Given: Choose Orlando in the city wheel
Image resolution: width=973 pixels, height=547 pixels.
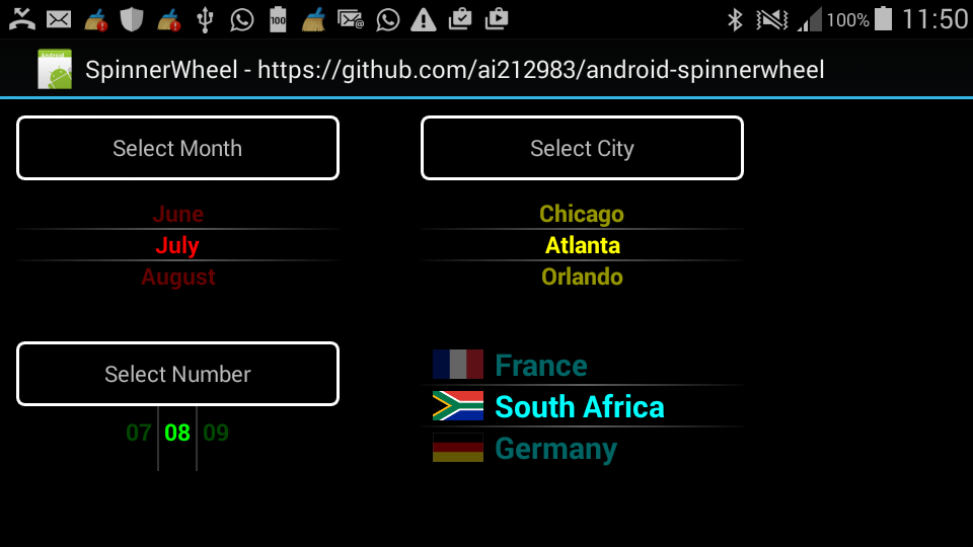Looking at the screenshot, I should point(581,277).
